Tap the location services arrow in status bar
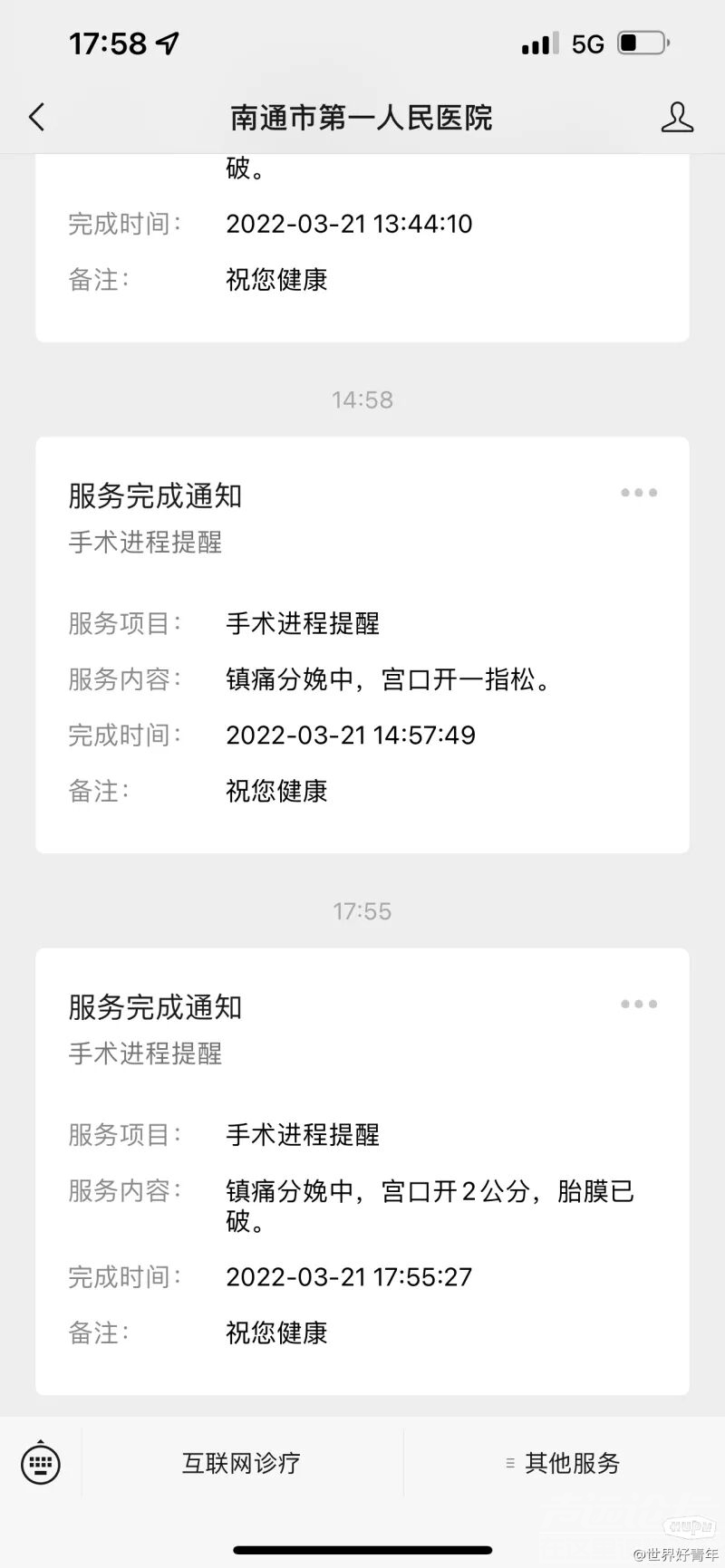Image resolution: width=725 pixels, height=1568 pixels. [x=168, y=43]
